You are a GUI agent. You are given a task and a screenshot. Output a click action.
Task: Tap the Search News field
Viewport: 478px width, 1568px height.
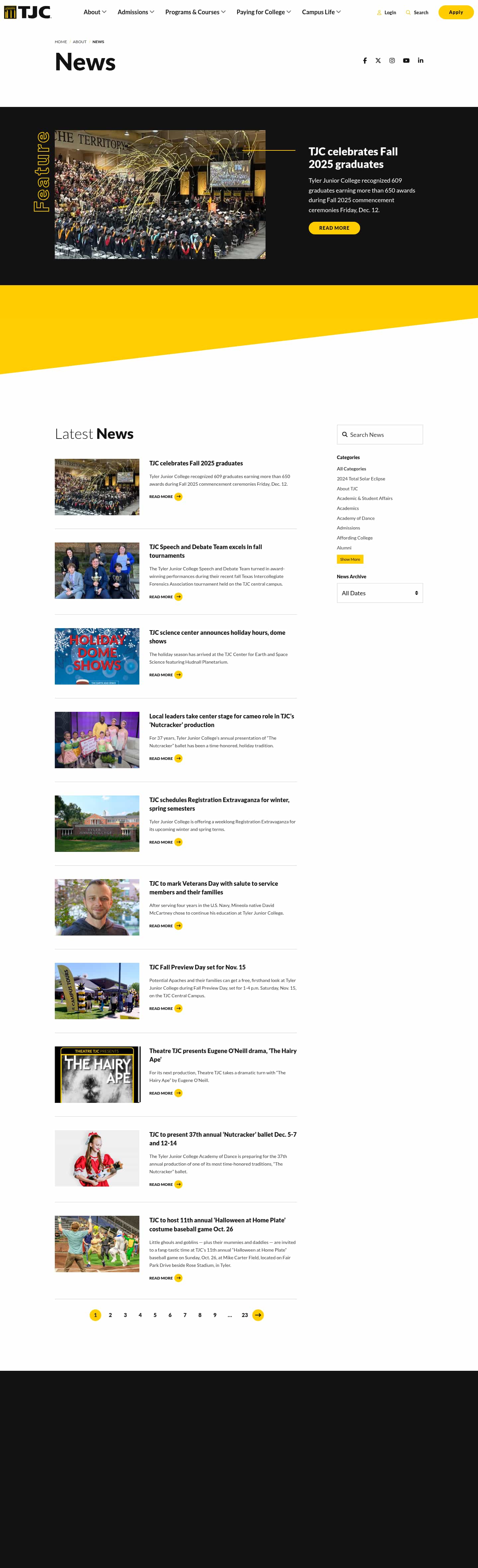pyautogui.click(x=380, y=435)
